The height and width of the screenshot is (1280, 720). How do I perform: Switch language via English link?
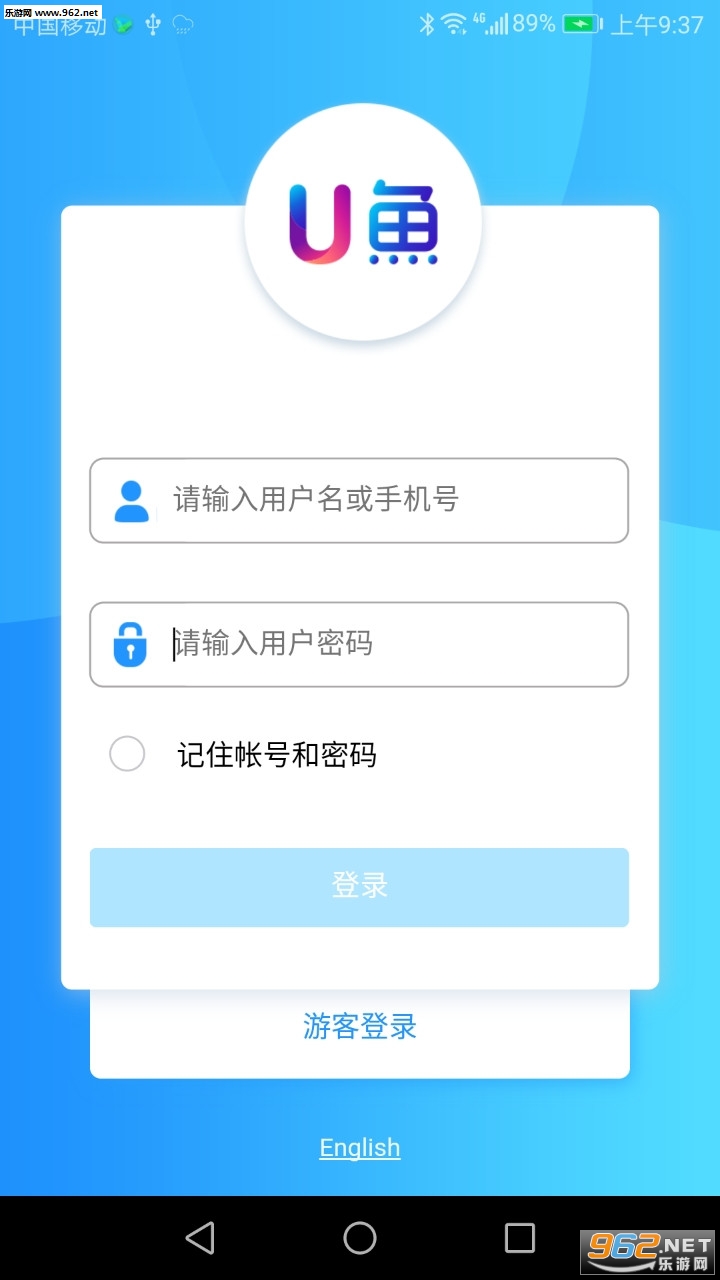coord(359,1147)
